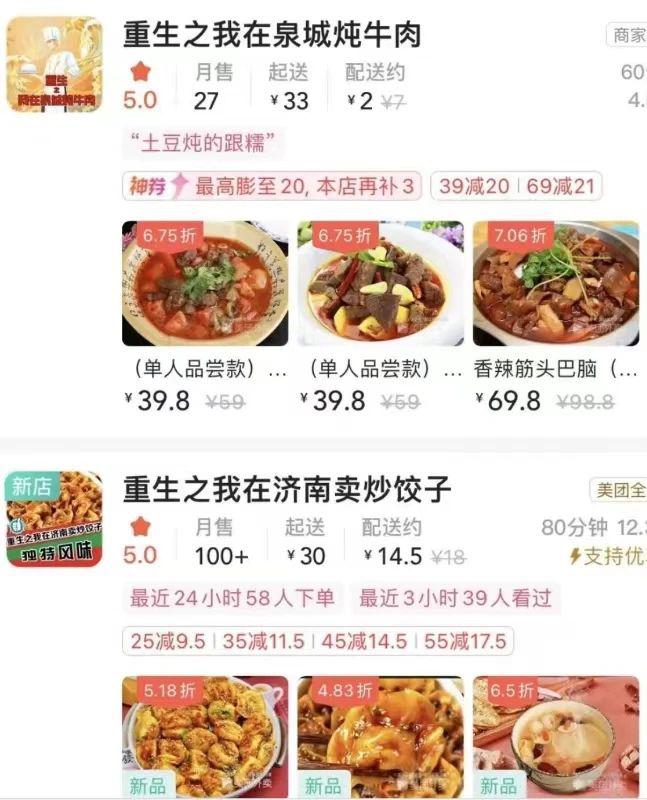647x800 pixels.
Task: Open the 5.18折 new dish tile
Action: 205,737
